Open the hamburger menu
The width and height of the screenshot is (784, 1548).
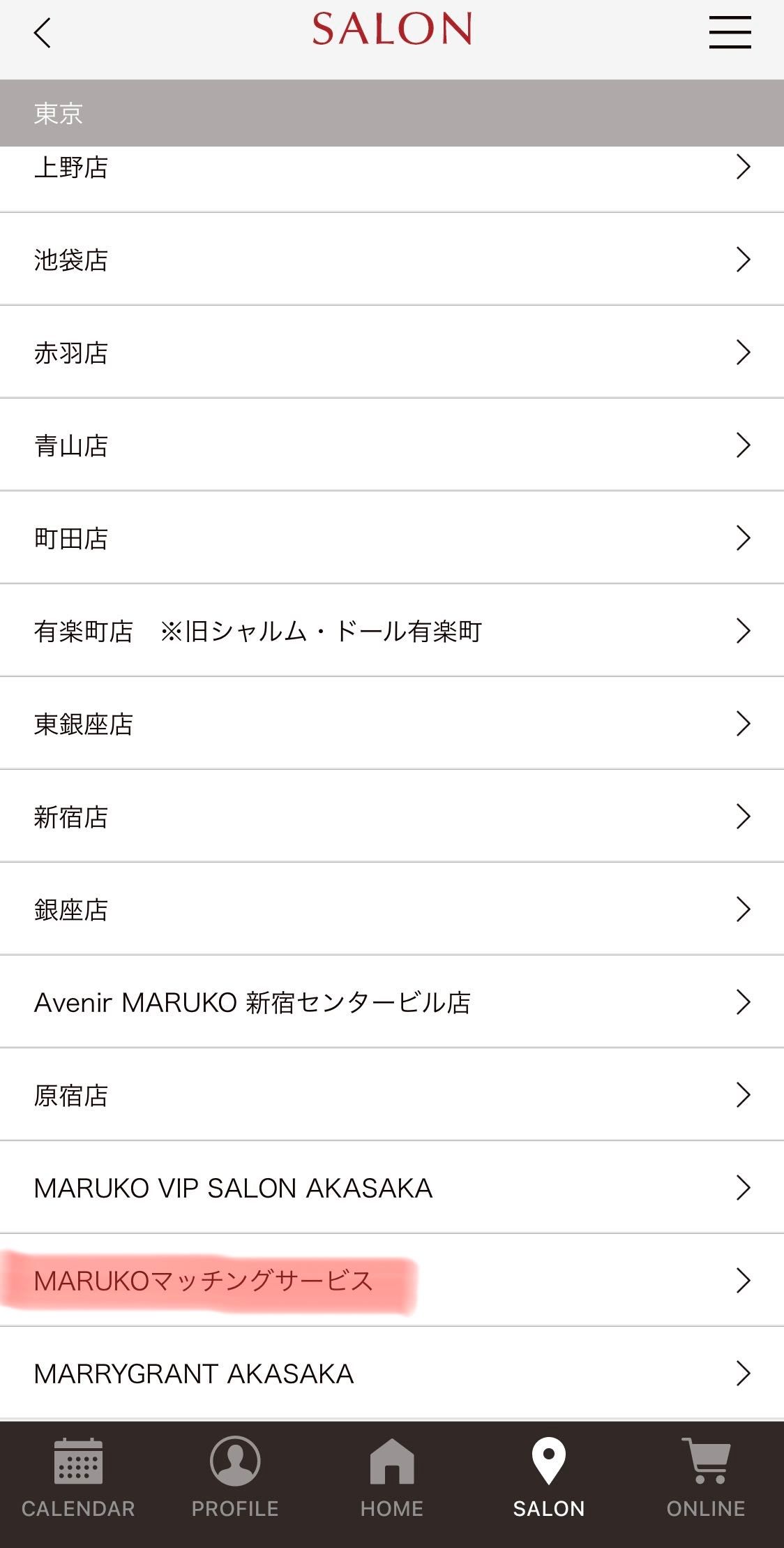(x=730, y=33)
